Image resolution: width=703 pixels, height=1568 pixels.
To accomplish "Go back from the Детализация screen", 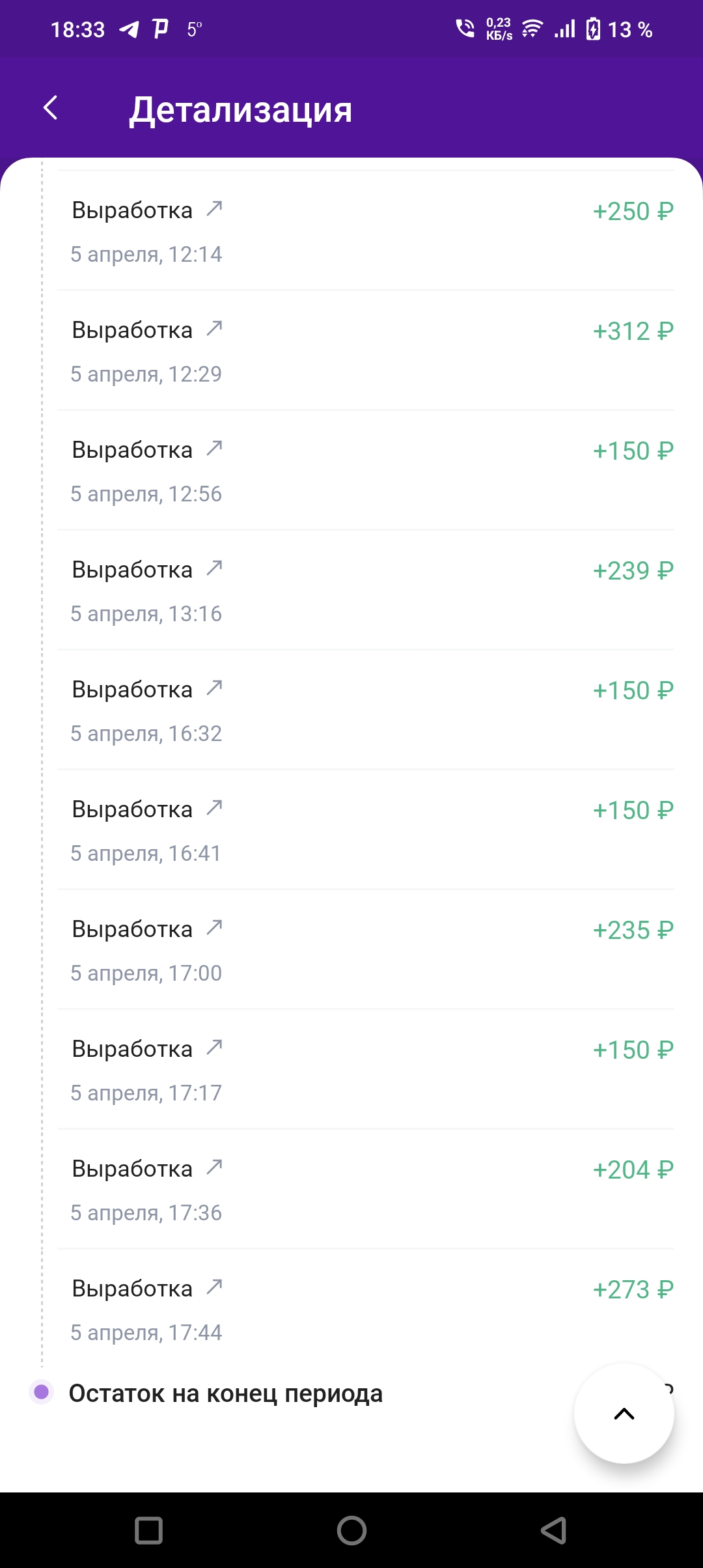I will (x=51, y=108).
